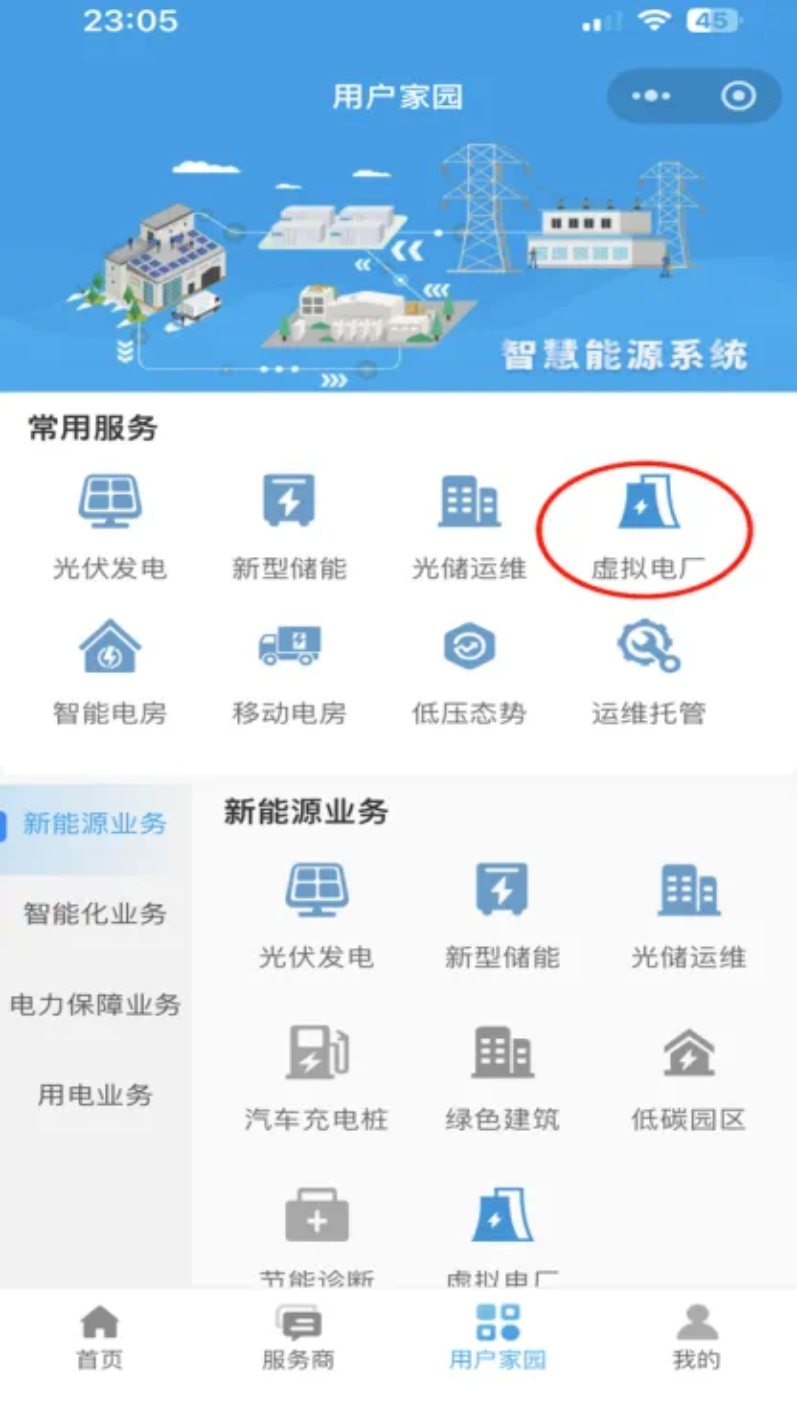Select the 用户家园 bottom tab
Screen dimensions: 797x1417
pyautogui.click(x=497, y=1337)
